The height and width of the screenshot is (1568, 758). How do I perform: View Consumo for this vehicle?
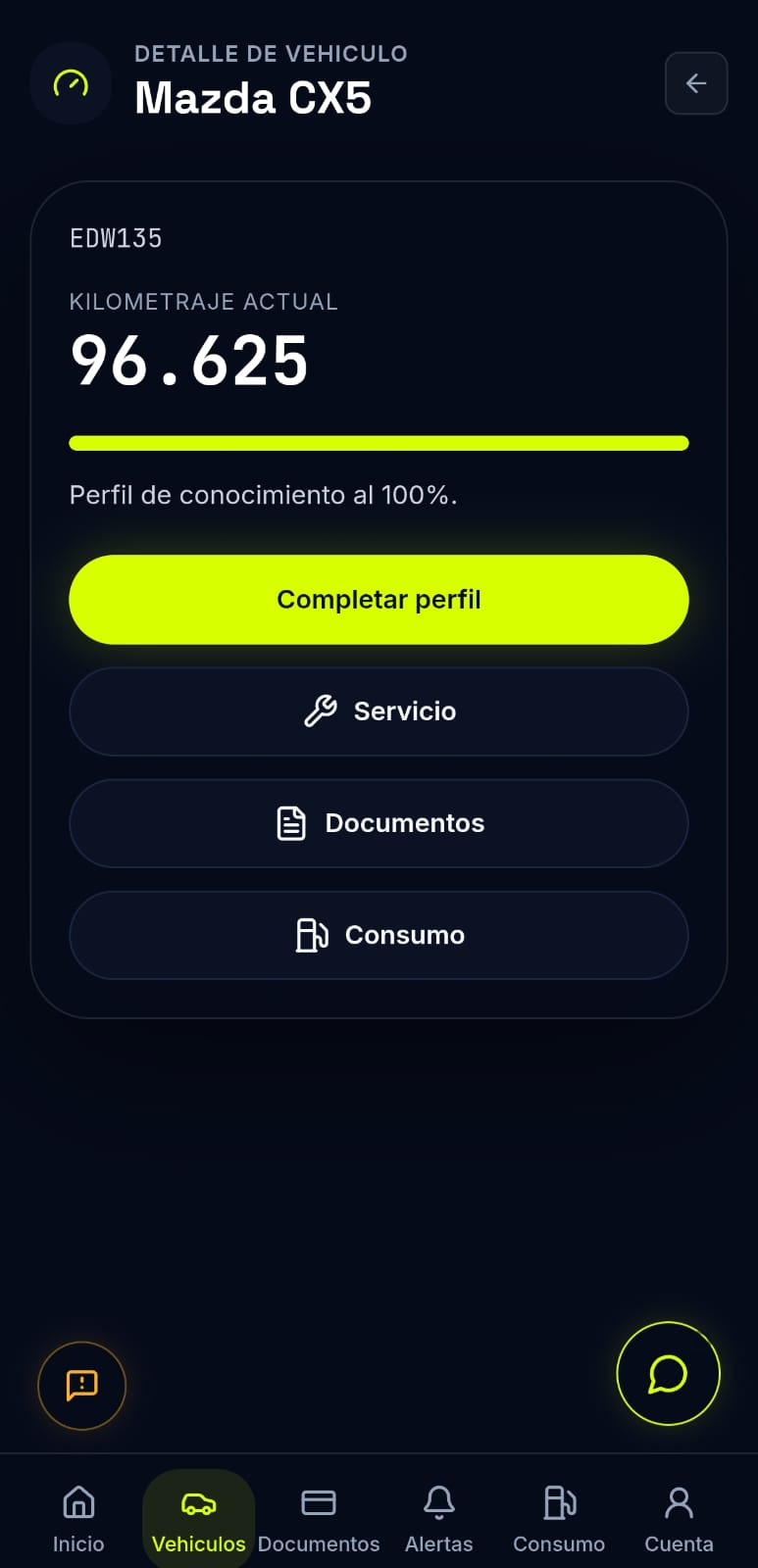pyautogui.click(x=379, y=935)
